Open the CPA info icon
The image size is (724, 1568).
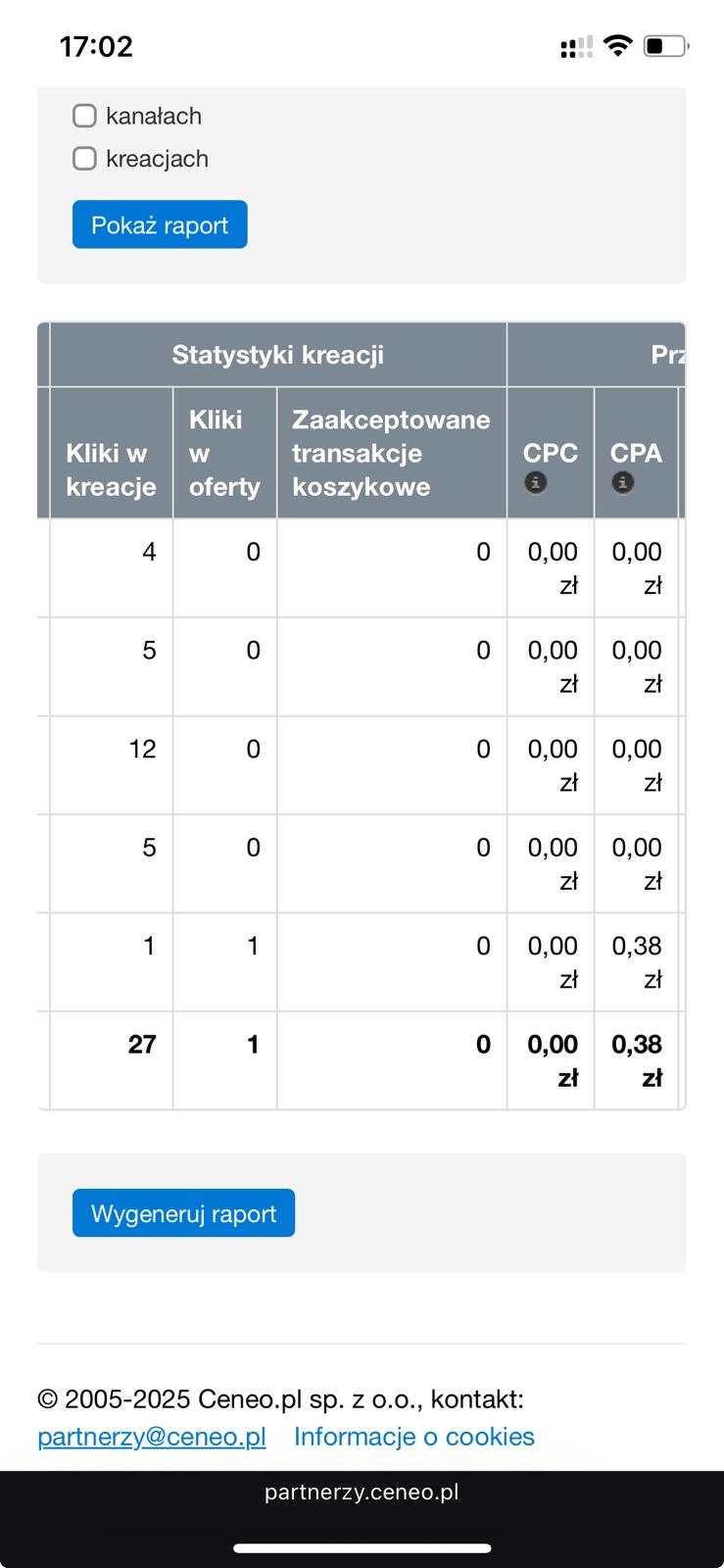click(x=623, y=482)
